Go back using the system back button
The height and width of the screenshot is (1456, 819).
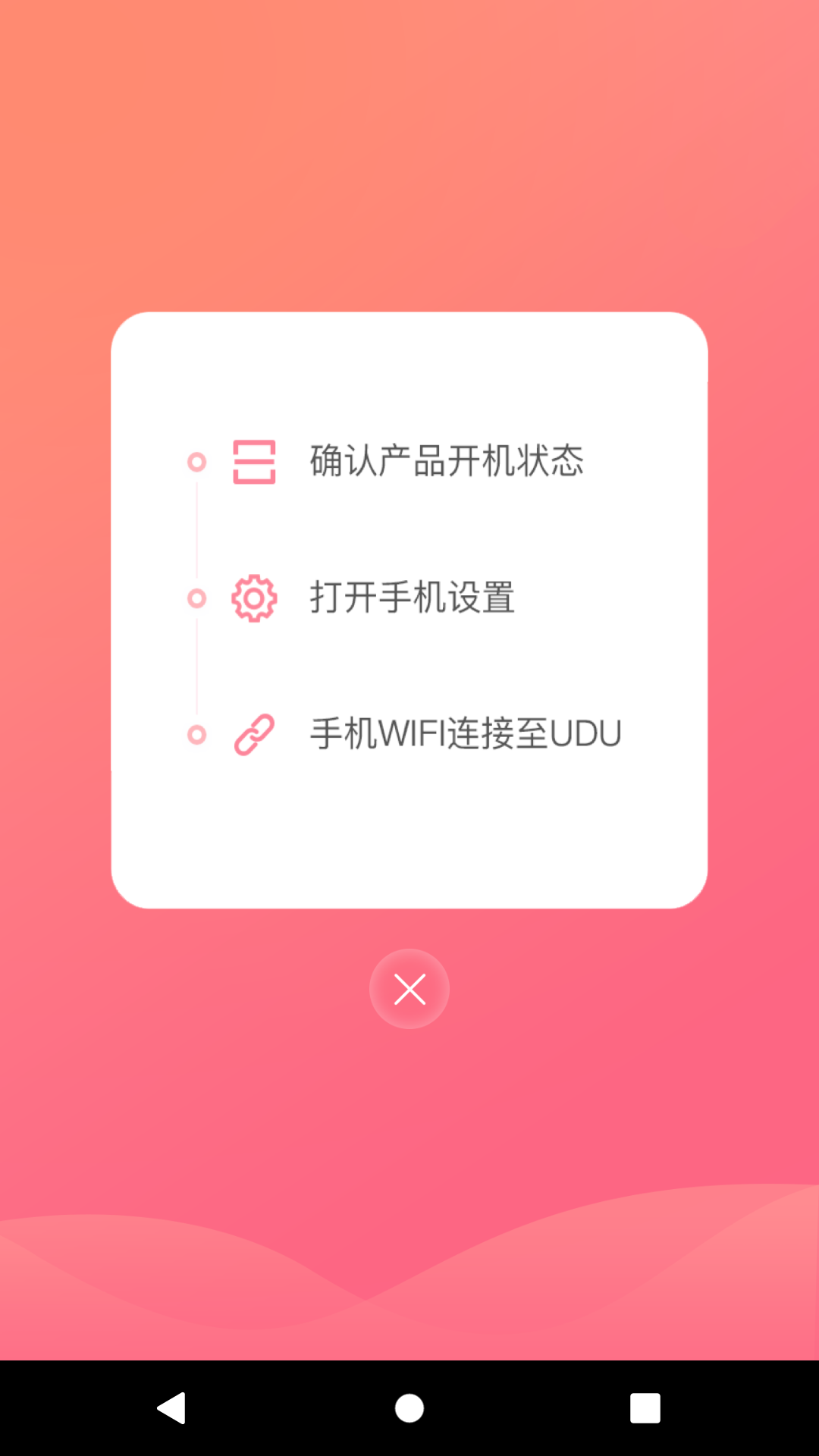172,1408
